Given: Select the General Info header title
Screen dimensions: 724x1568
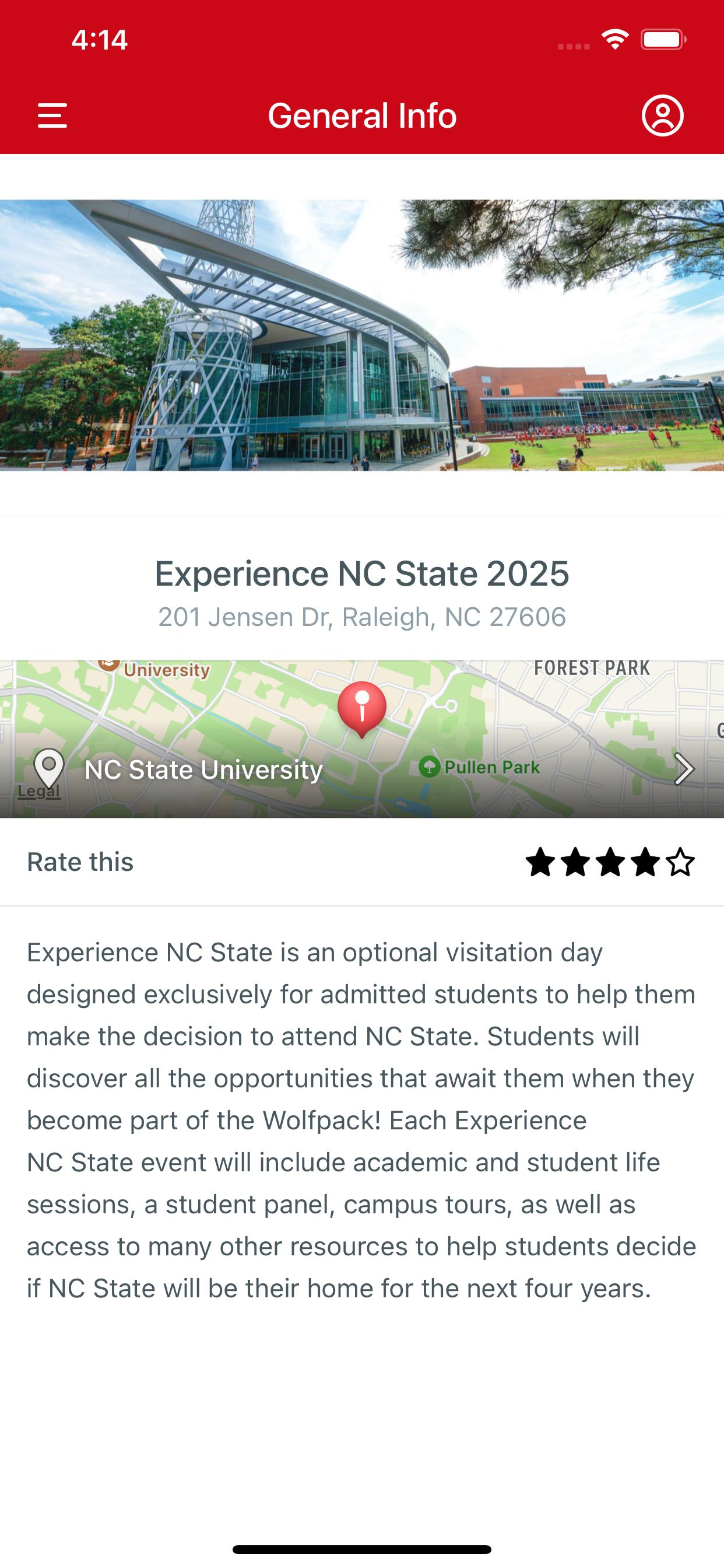Looking at the screenshot, I should 361,115.
